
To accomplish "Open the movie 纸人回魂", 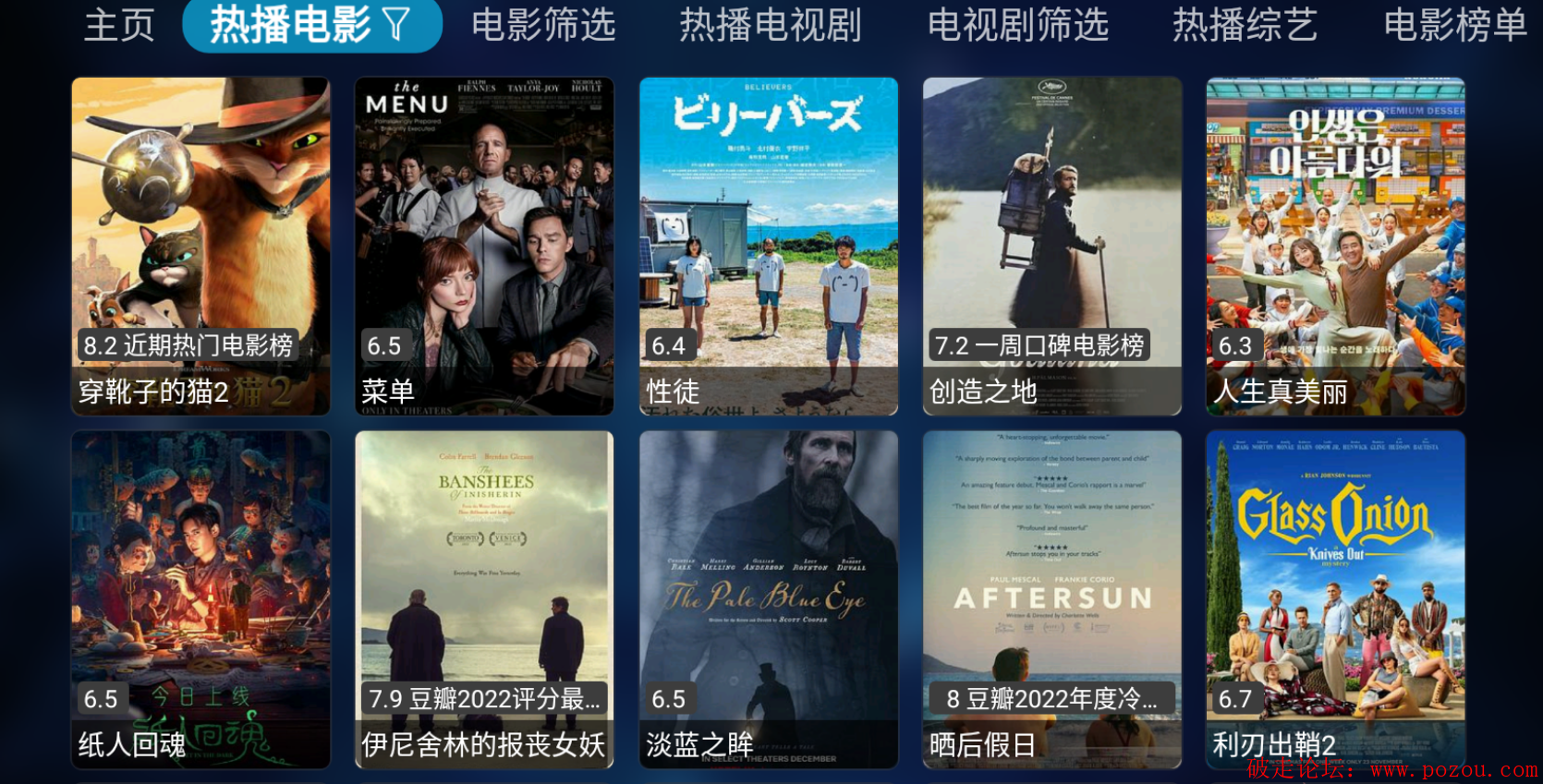I will pyautogui.click(x=200, y=599).
